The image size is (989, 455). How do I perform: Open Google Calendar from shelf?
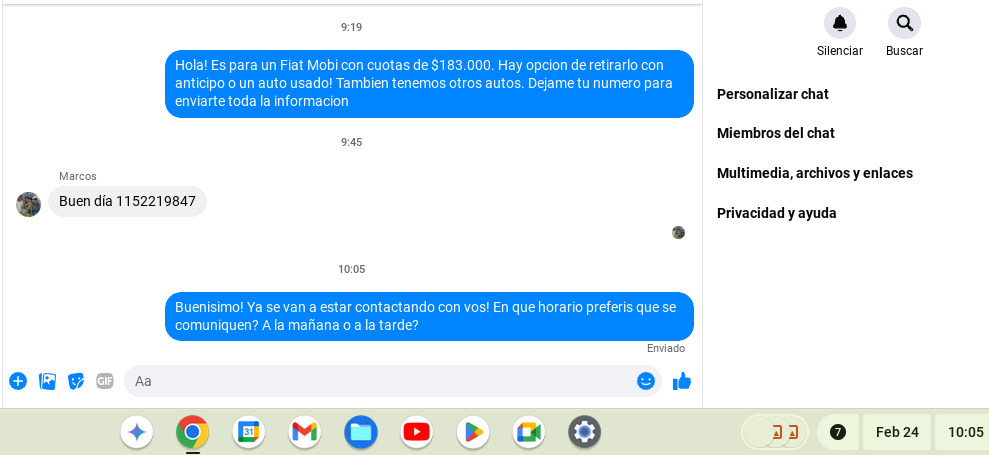pos(249,432)
